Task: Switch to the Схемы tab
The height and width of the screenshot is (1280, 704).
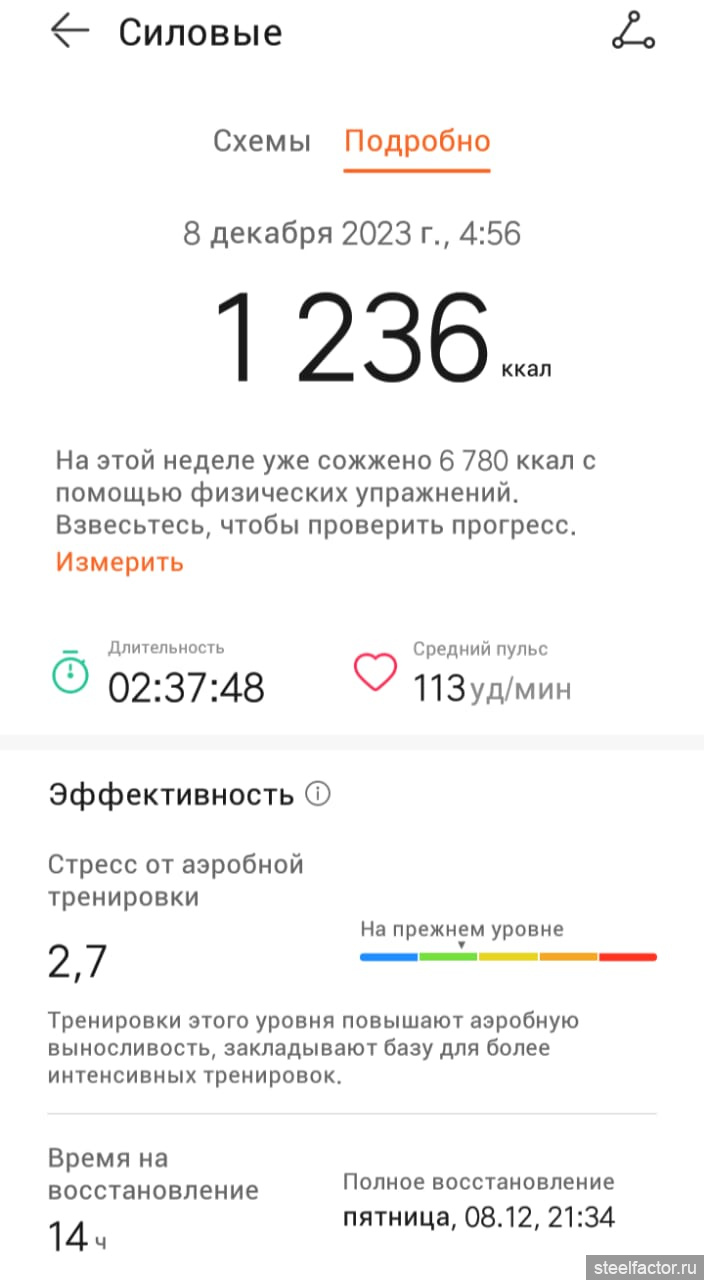Action: pos(262,141)
